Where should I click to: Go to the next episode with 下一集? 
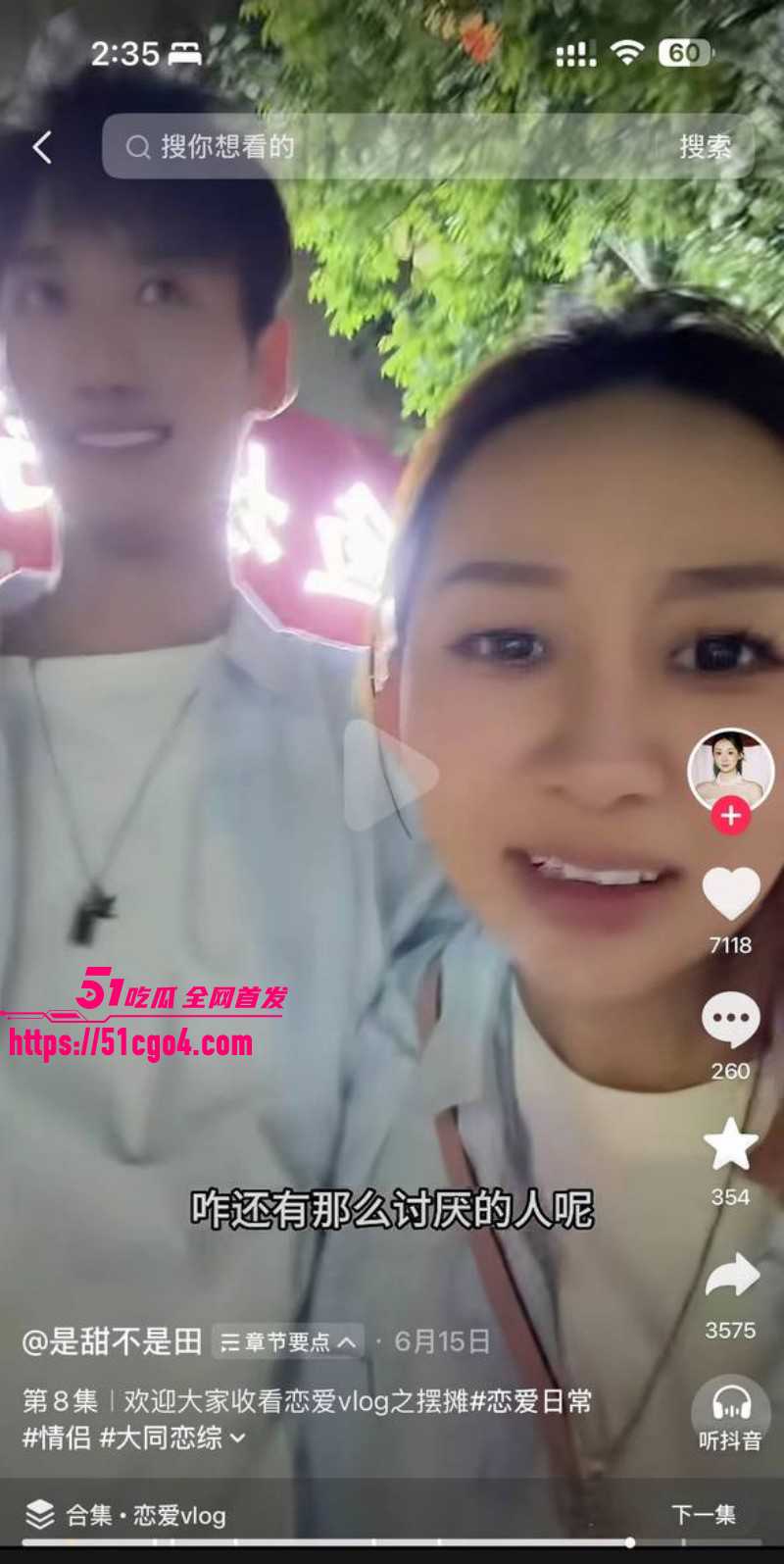click(704, 1515)
